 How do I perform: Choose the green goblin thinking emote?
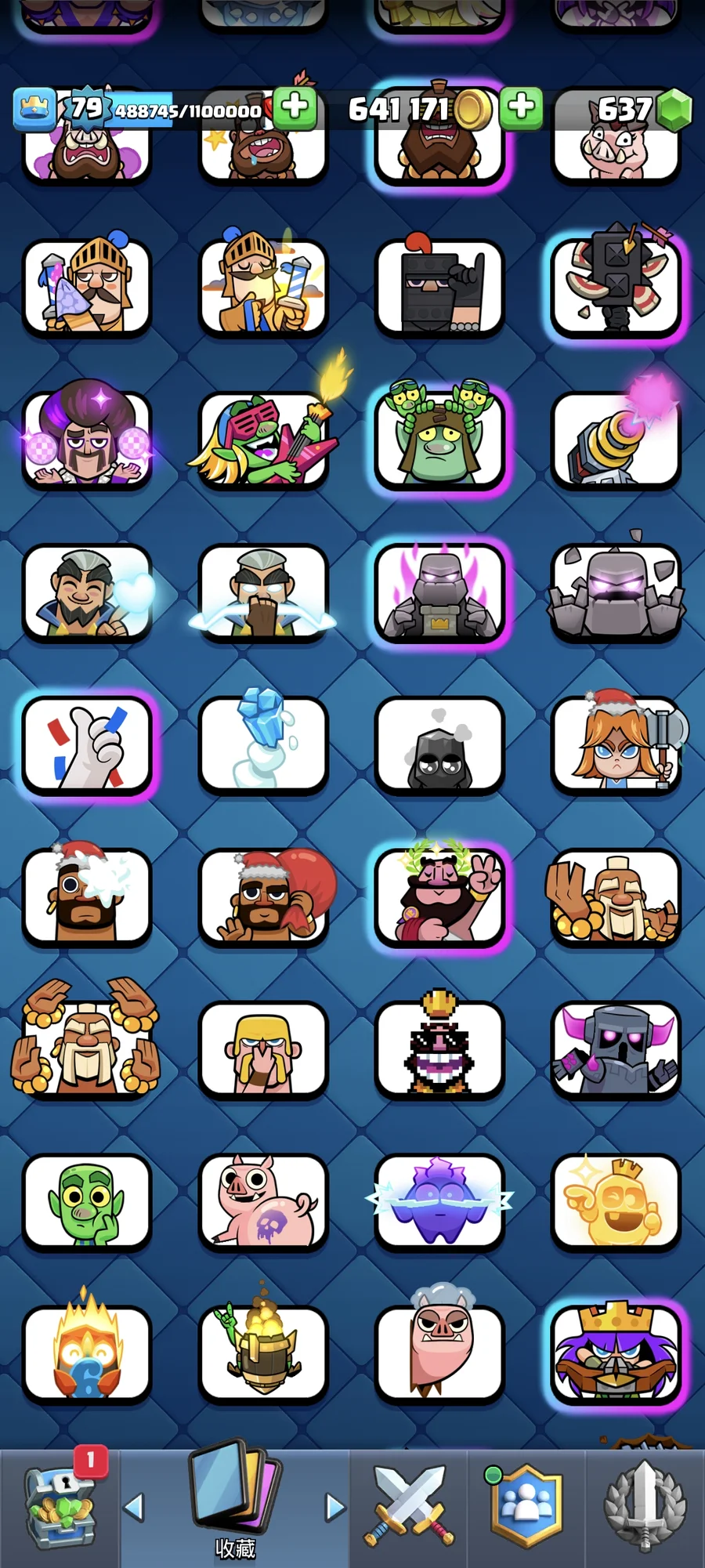click(x=87, y=1200)
